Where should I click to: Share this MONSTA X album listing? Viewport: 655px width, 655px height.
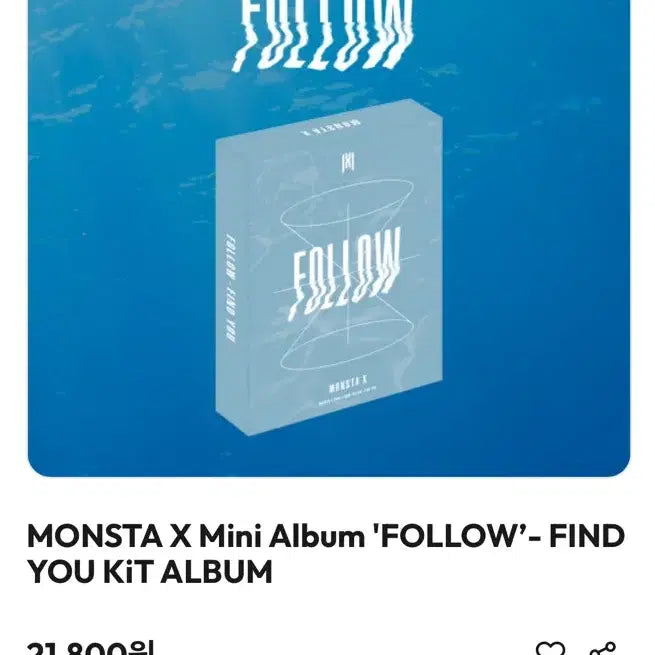(603, 649)
